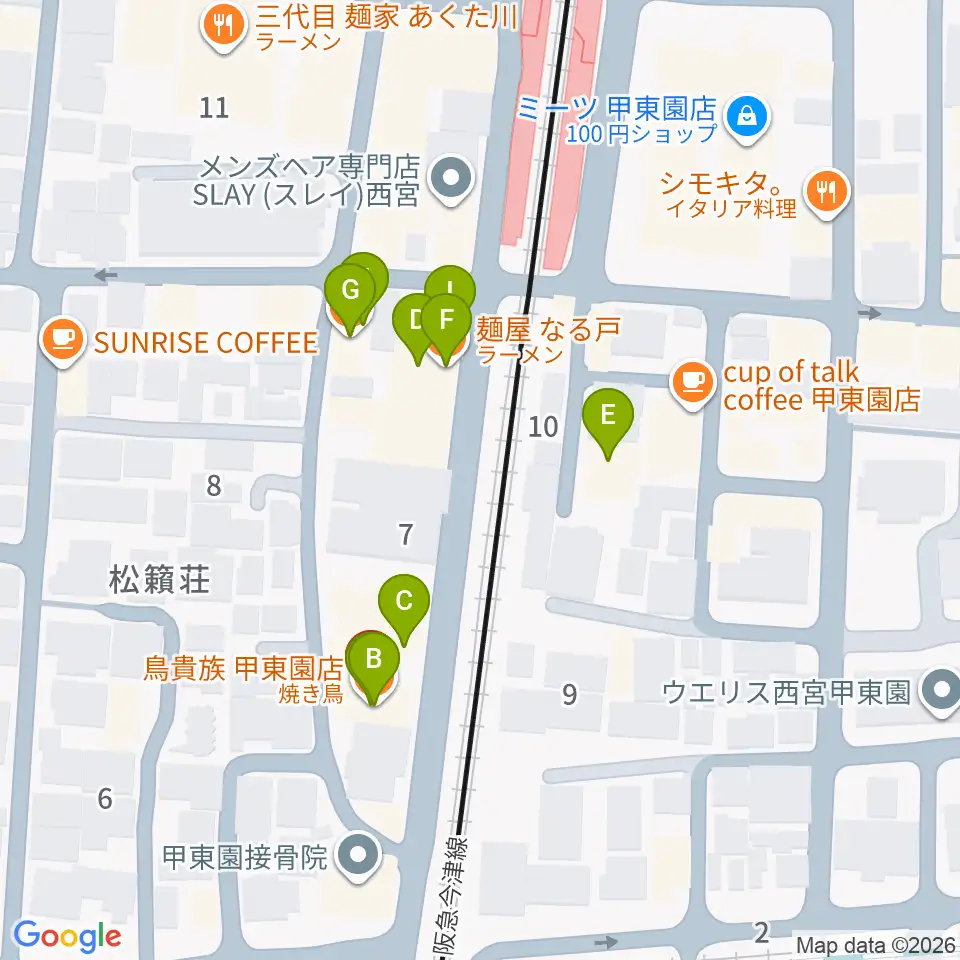
Task: Open the SUNRISE COFFEE cafe pin
Action: [x=62, y=342]
